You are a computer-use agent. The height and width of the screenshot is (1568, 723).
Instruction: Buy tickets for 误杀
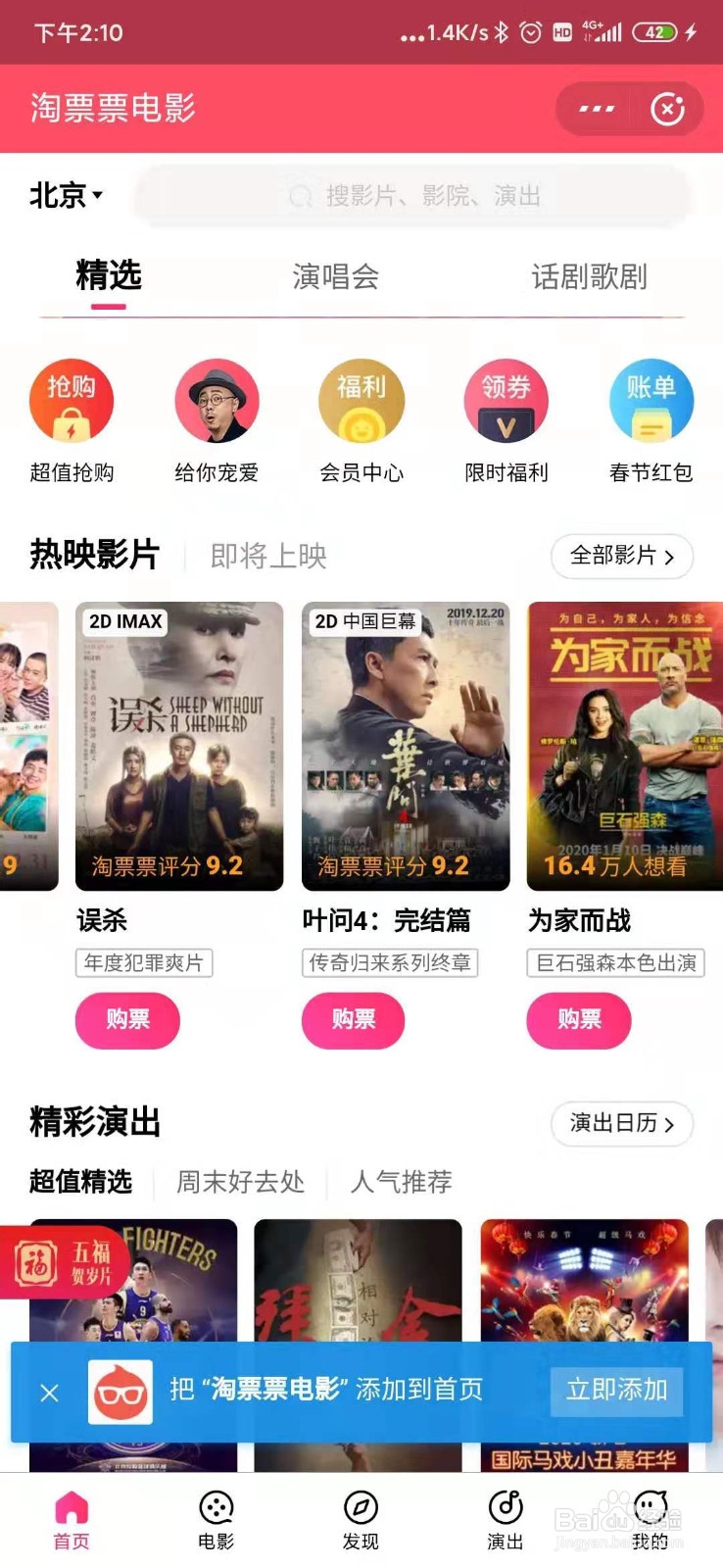(127, 1020)
